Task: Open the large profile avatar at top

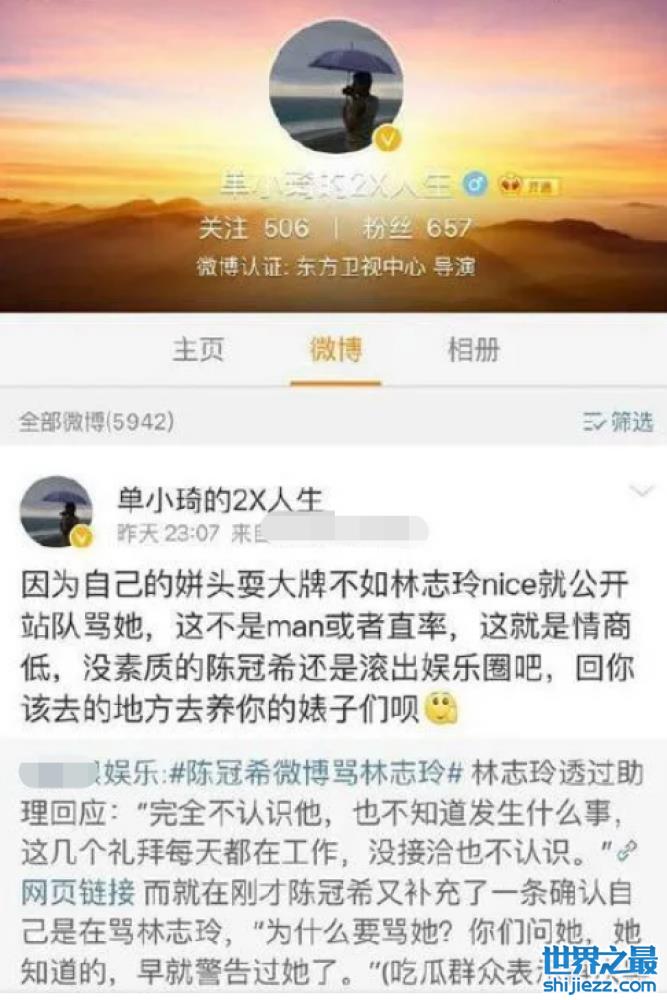Action: coord(336,86)
